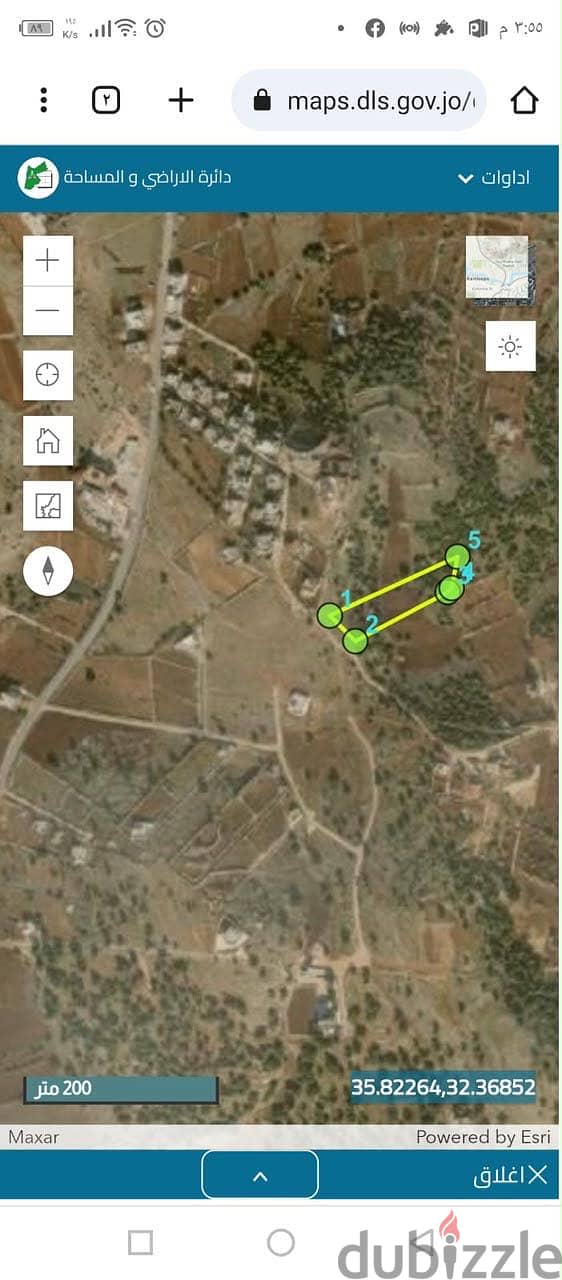Image resolution: width=562 pixels, height=1280 pixels.
Task: Expand the bottom panel with the up arrow
Action: point(260,1175)
